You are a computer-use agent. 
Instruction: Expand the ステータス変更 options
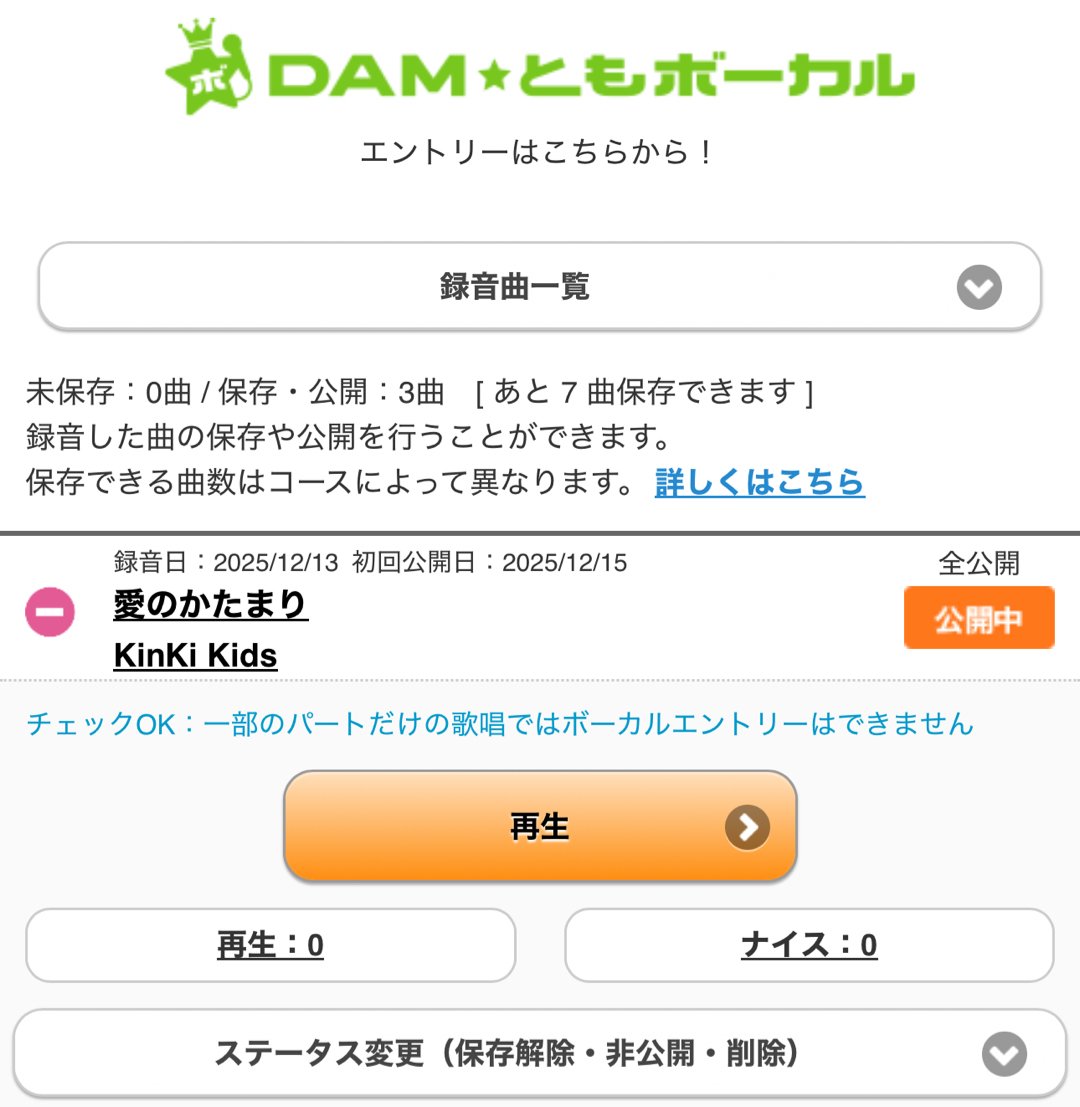pos(540,1053)
